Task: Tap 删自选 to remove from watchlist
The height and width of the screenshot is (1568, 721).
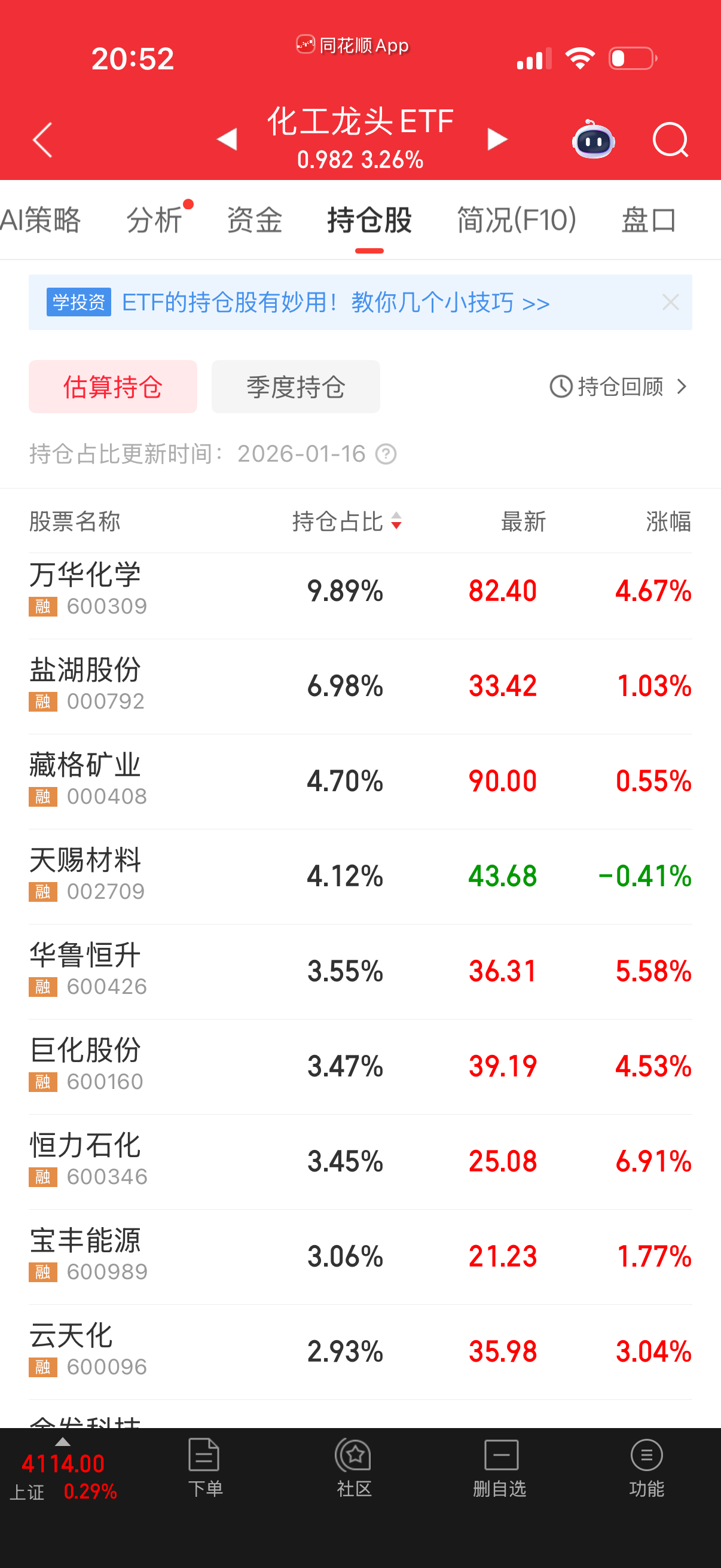Action: coord(500,1467)
